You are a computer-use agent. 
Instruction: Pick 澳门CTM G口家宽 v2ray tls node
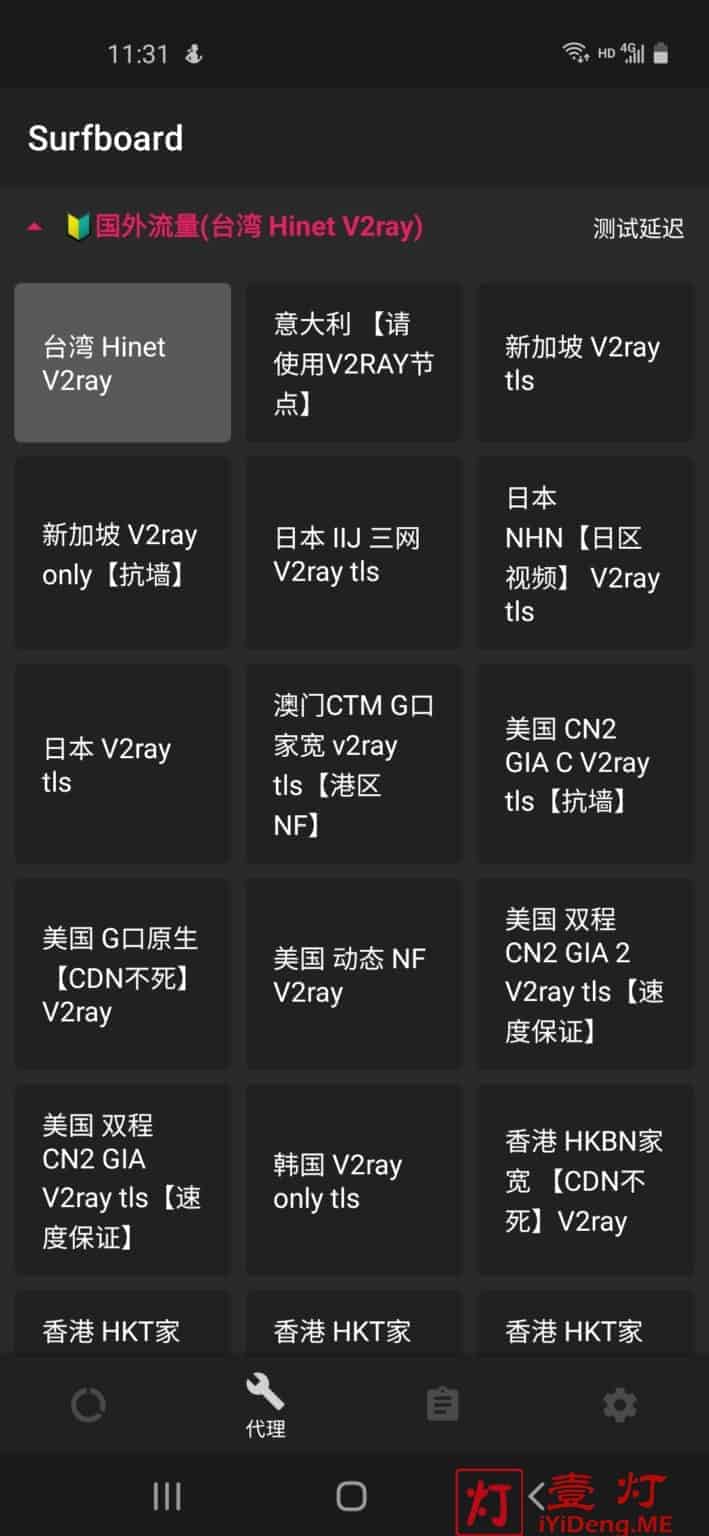[354, 764]
